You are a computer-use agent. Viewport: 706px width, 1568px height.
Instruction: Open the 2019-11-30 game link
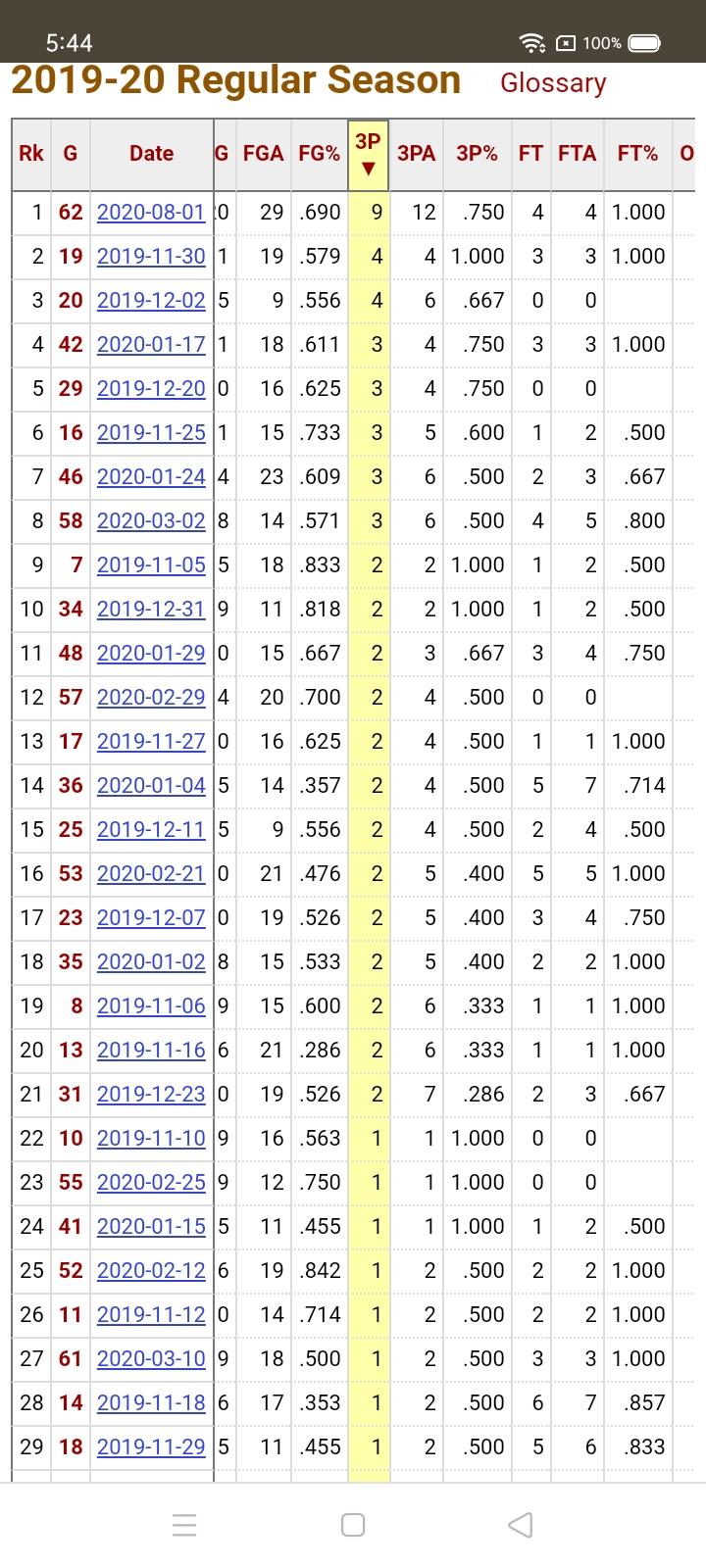[x=151, y=256]
